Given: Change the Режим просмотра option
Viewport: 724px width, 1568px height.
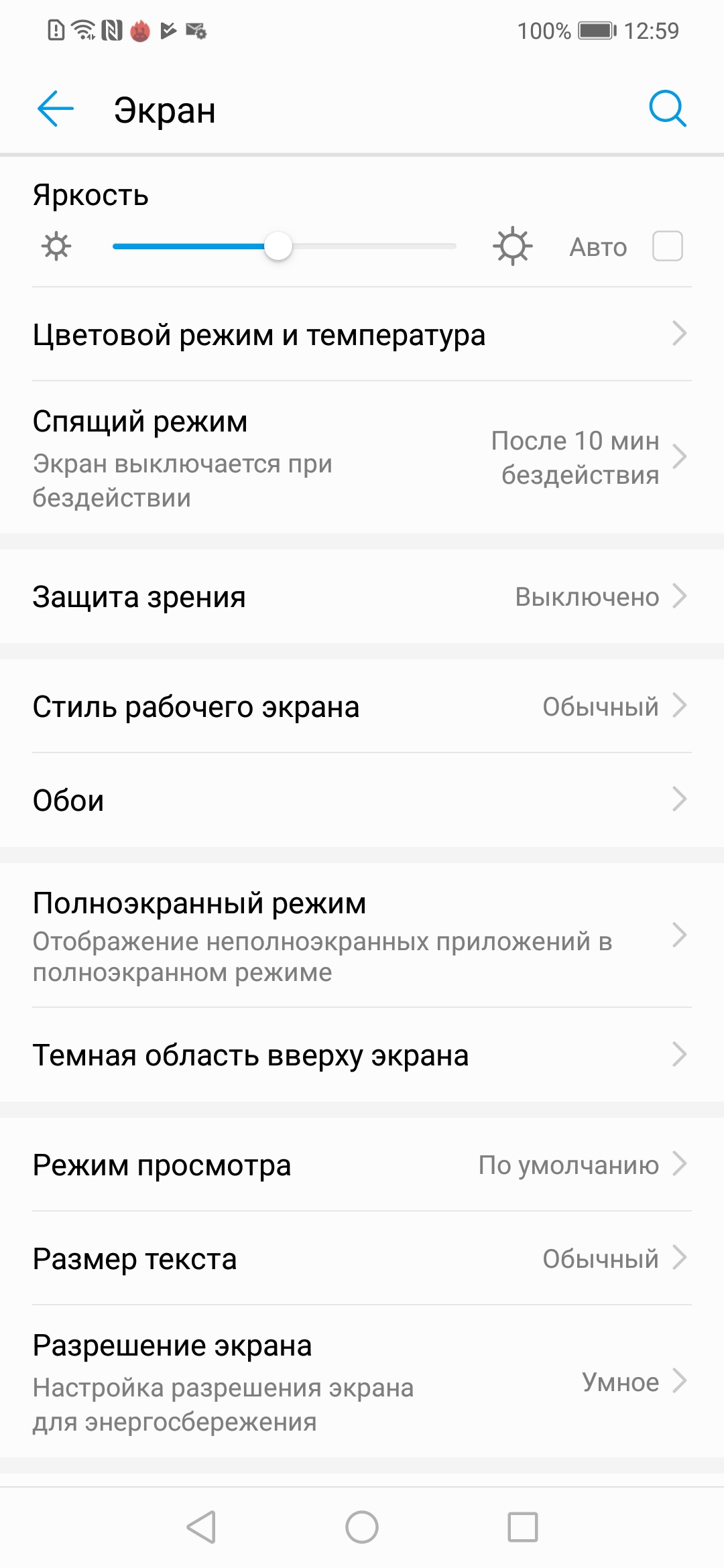Looking at the screenshot, I should click(362, 1165).
